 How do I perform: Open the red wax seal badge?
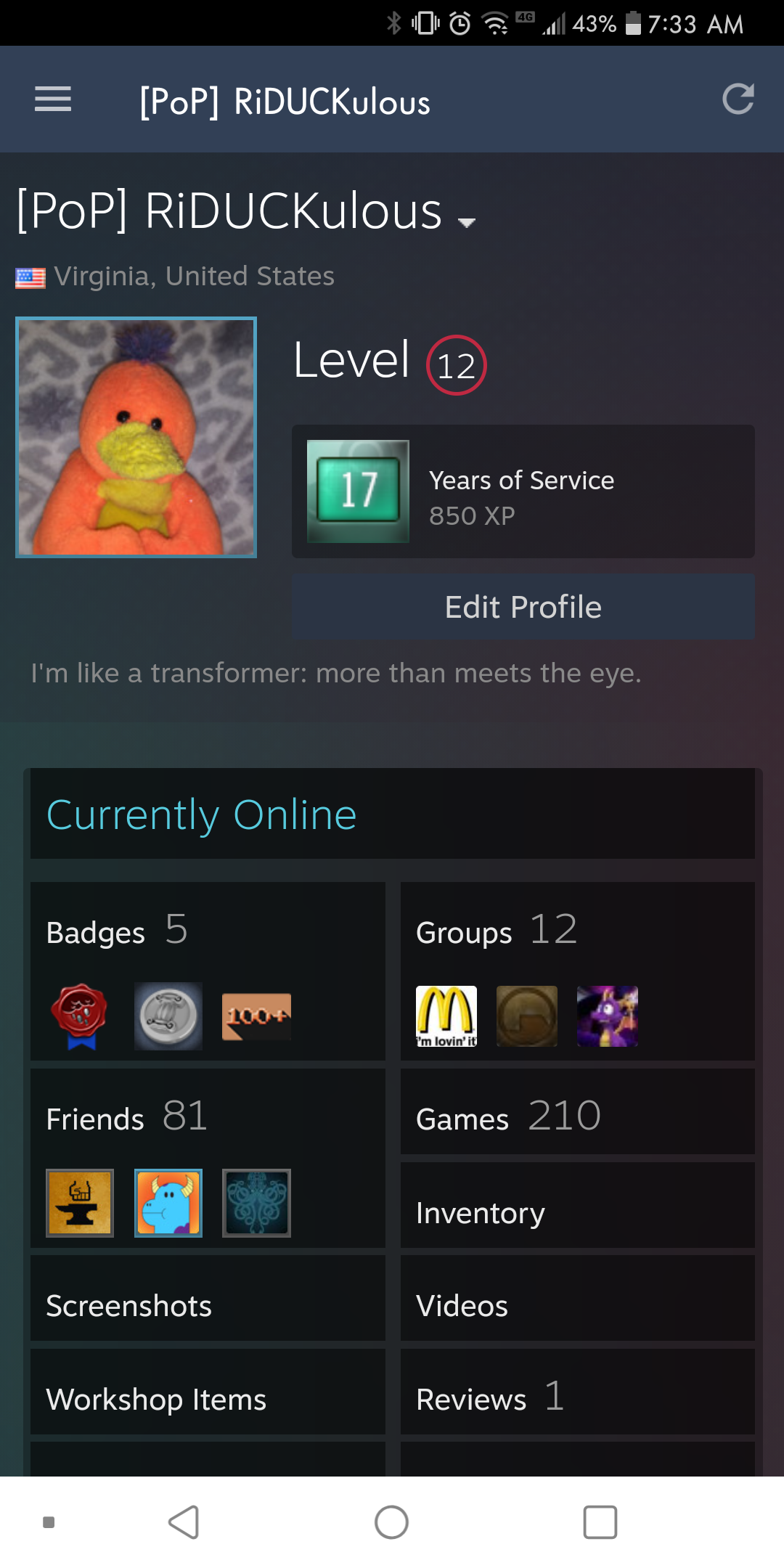click(x=80, y=1016)
